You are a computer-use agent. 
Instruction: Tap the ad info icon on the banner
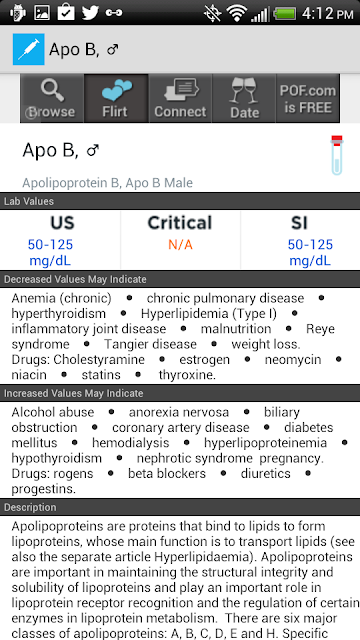[31, 113]
